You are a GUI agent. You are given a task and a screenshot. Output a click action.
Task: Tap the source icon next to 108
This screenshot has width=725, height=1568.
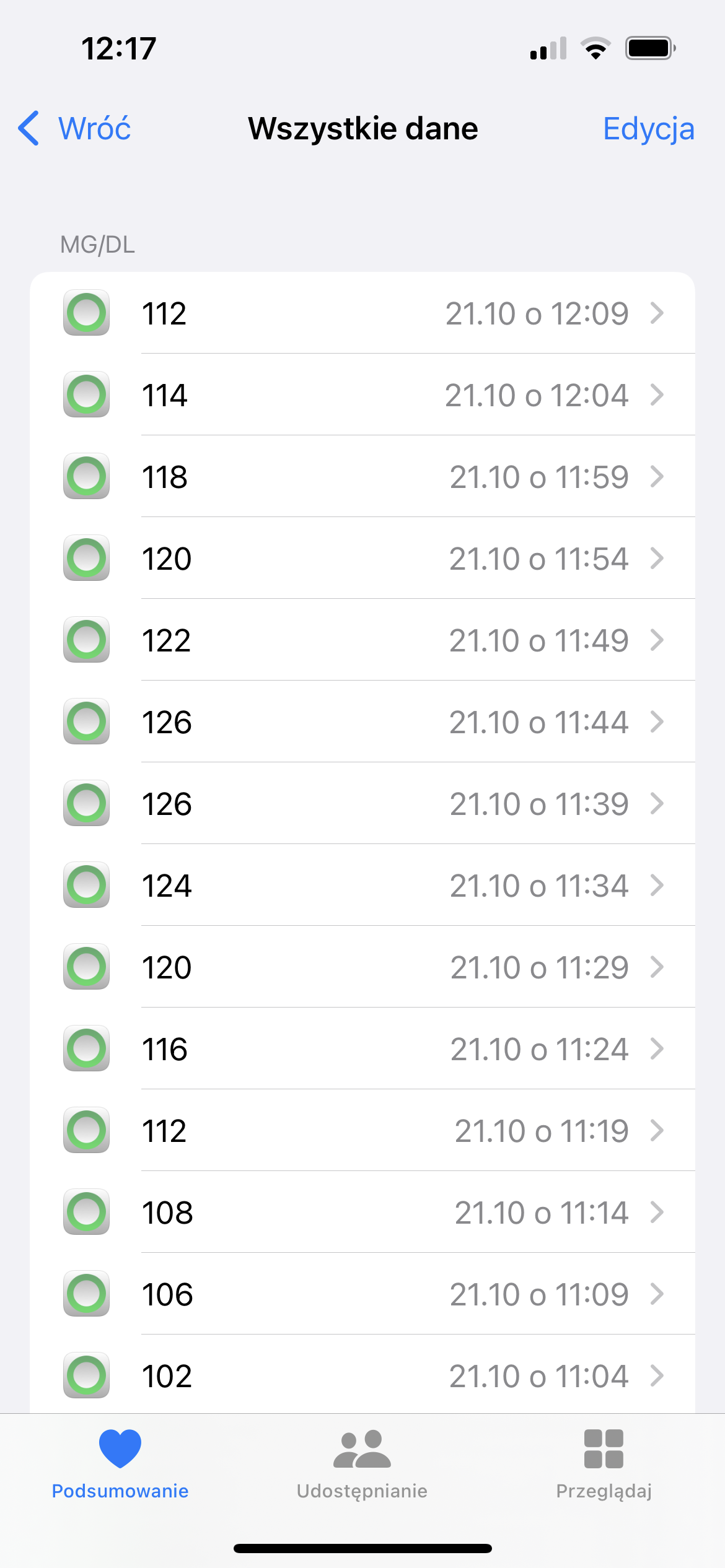(86, 1212)
